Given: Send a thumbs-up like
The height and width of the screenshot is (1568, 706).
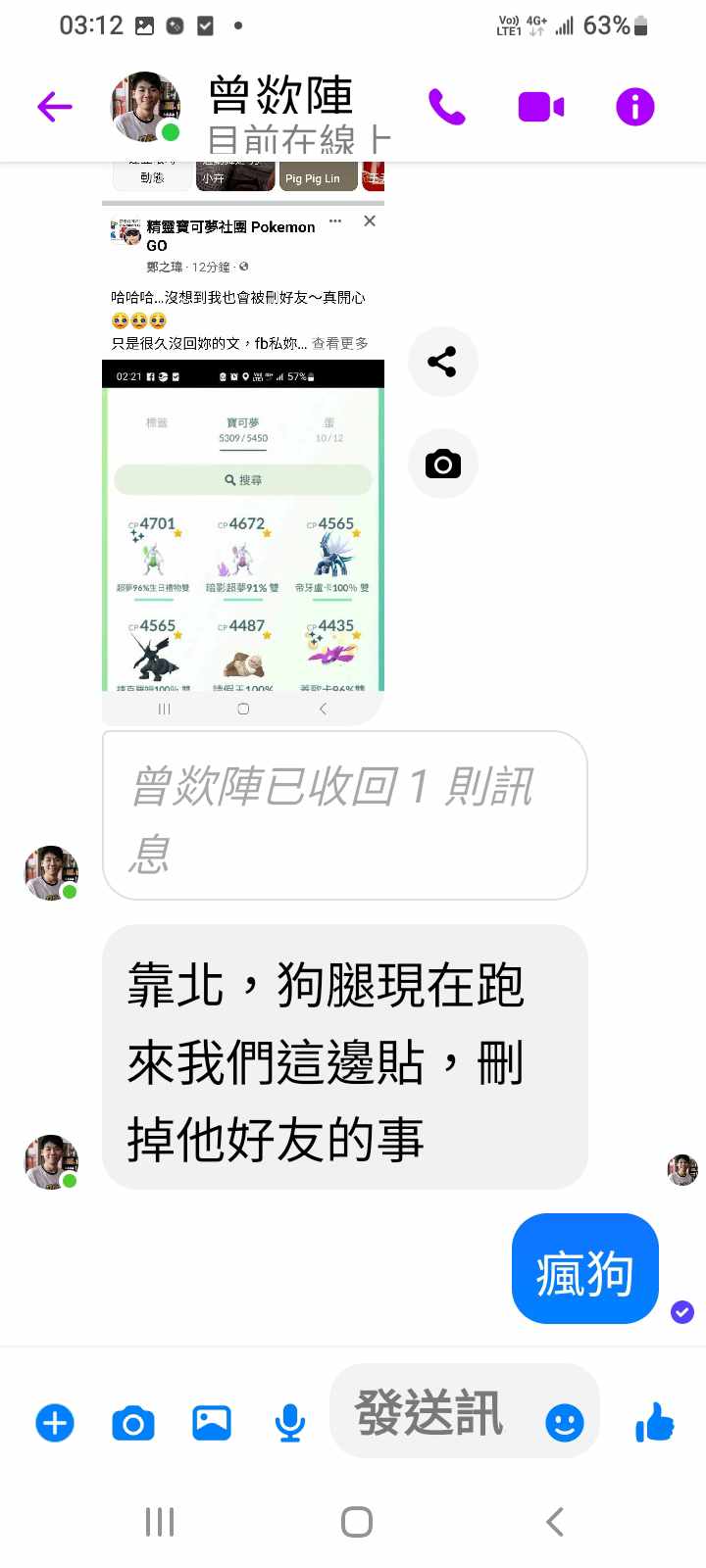Looking at the screenshot, I should pos(654,1422).
